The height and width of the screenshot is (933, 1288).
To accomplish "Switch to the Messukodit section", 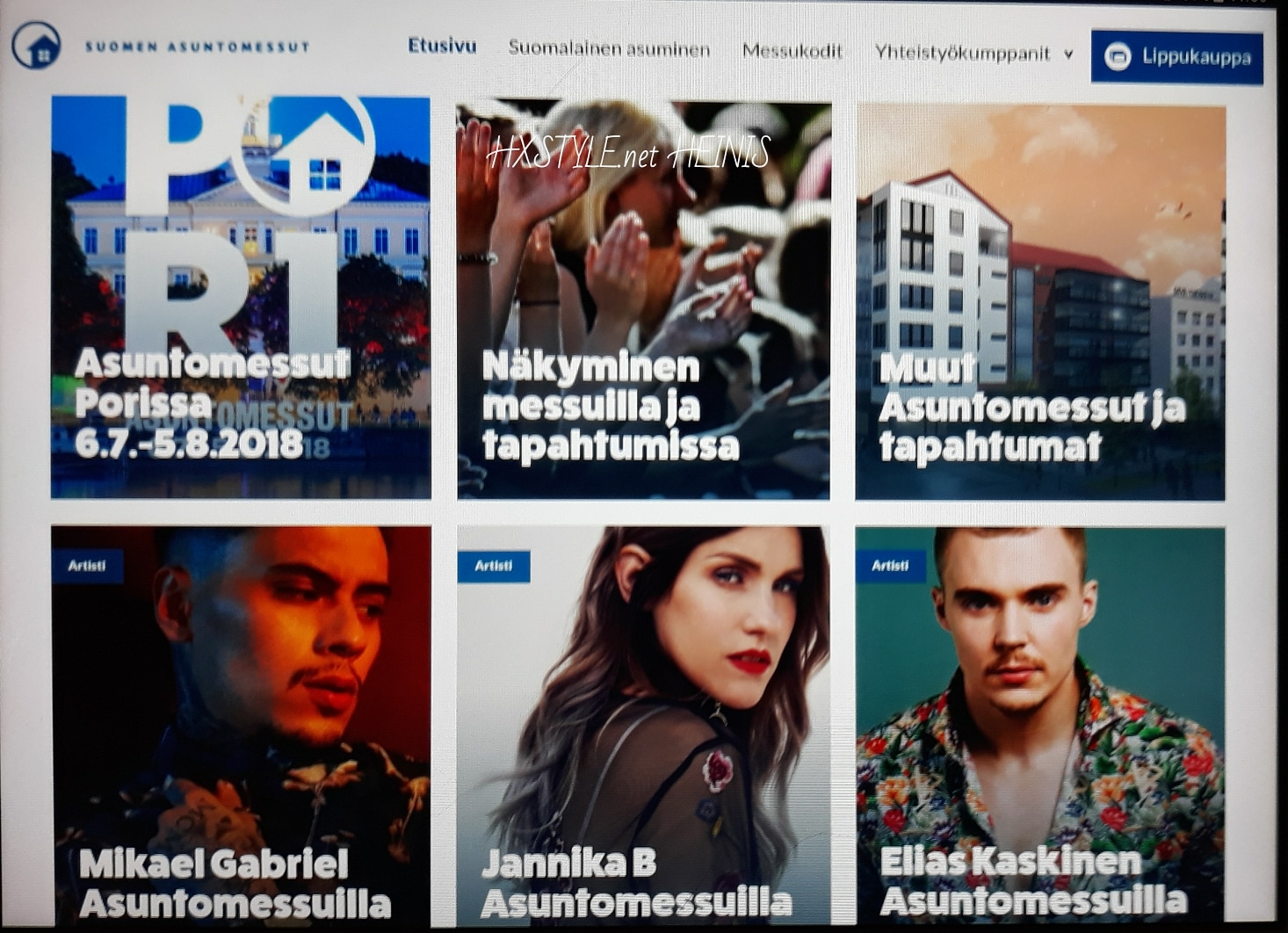I will pos(792,52).
